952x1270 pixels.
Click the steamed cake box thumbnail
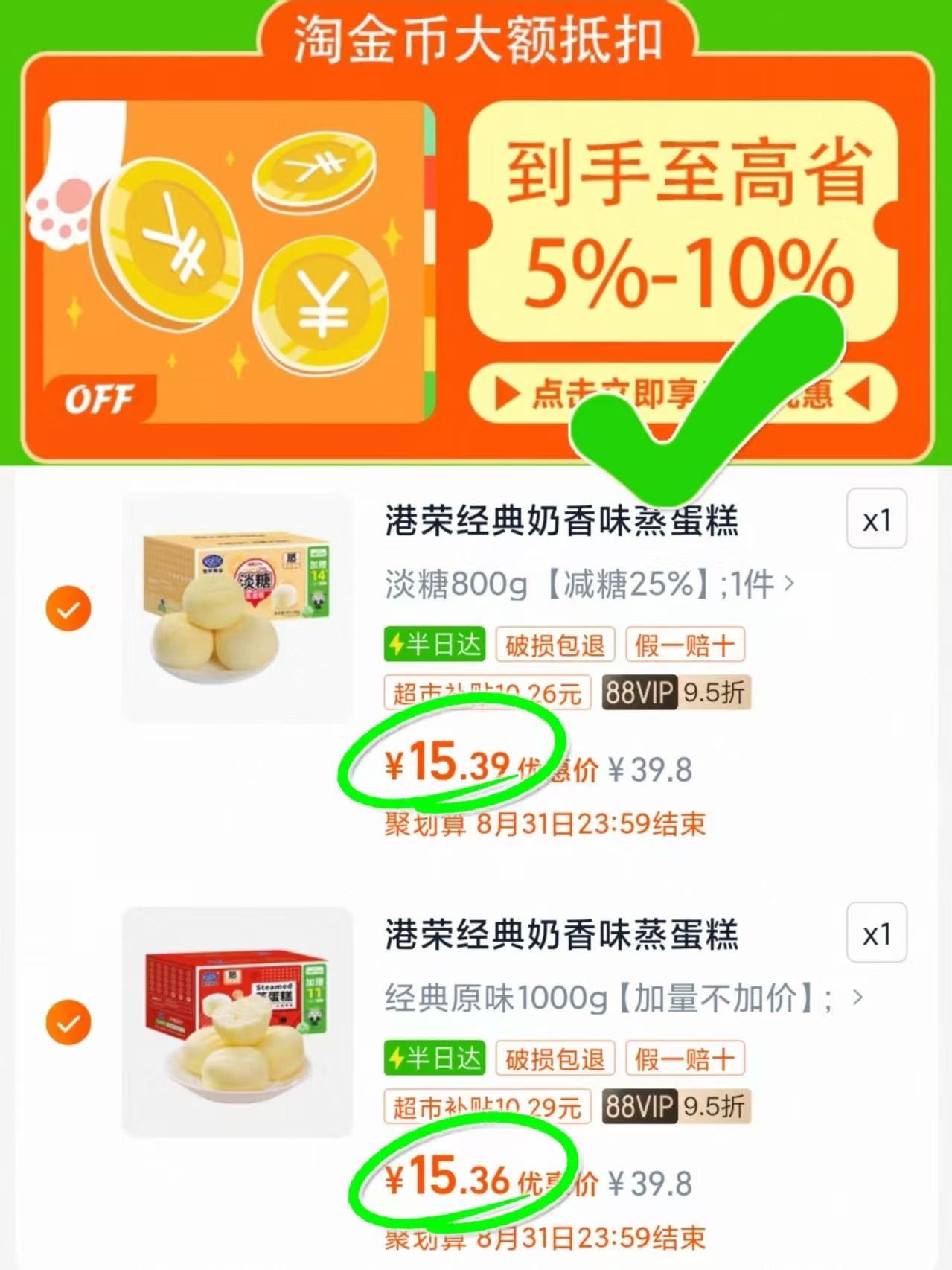pos(237,608)
